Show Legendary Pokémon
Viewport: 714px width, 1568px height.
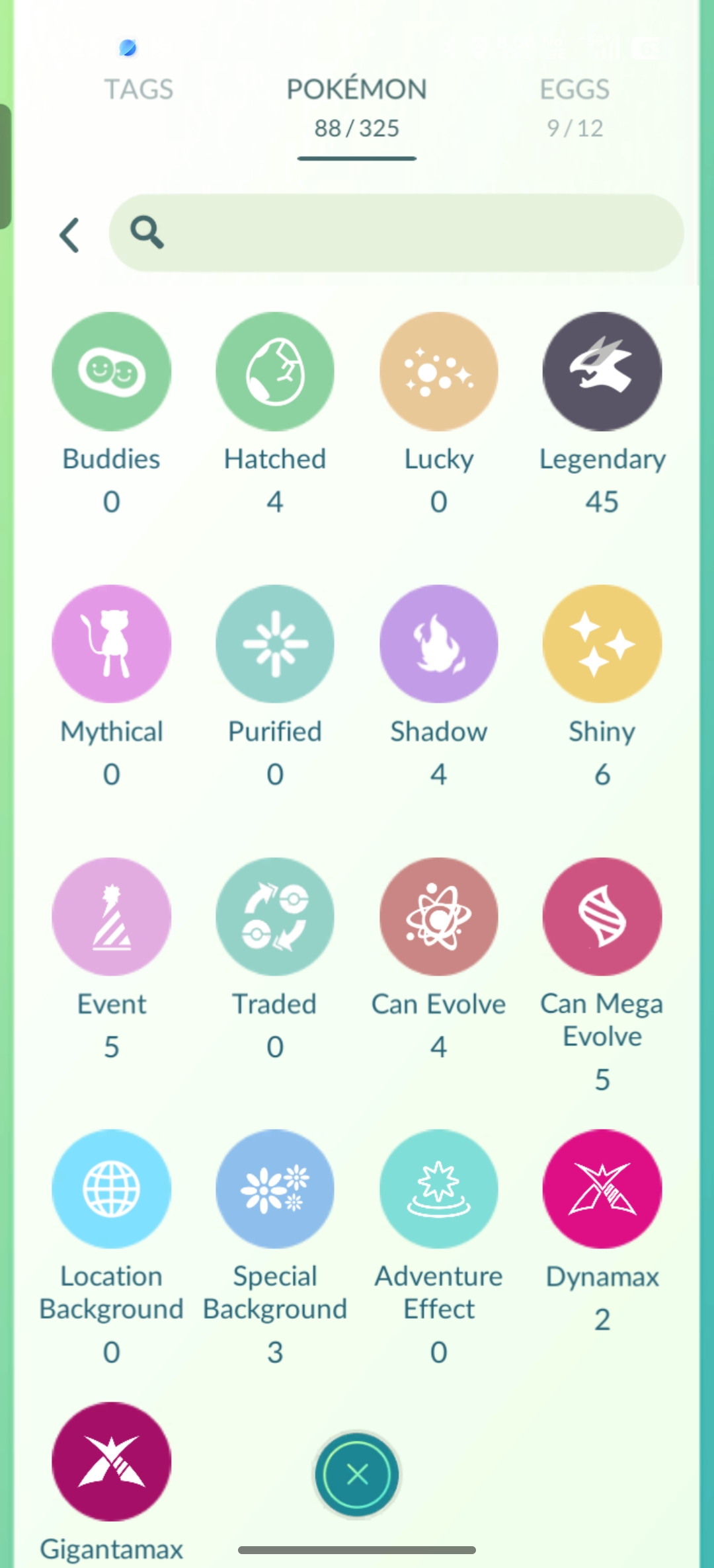point(602,372)
